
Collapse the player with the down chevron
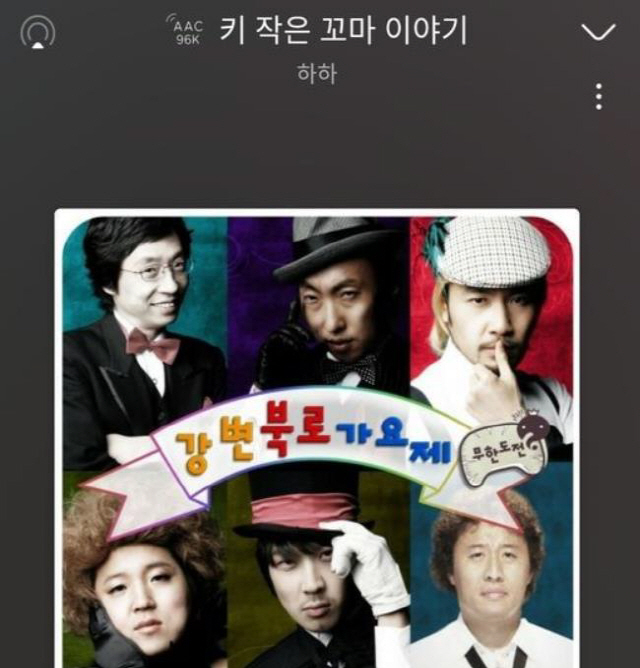click(598, 32)
